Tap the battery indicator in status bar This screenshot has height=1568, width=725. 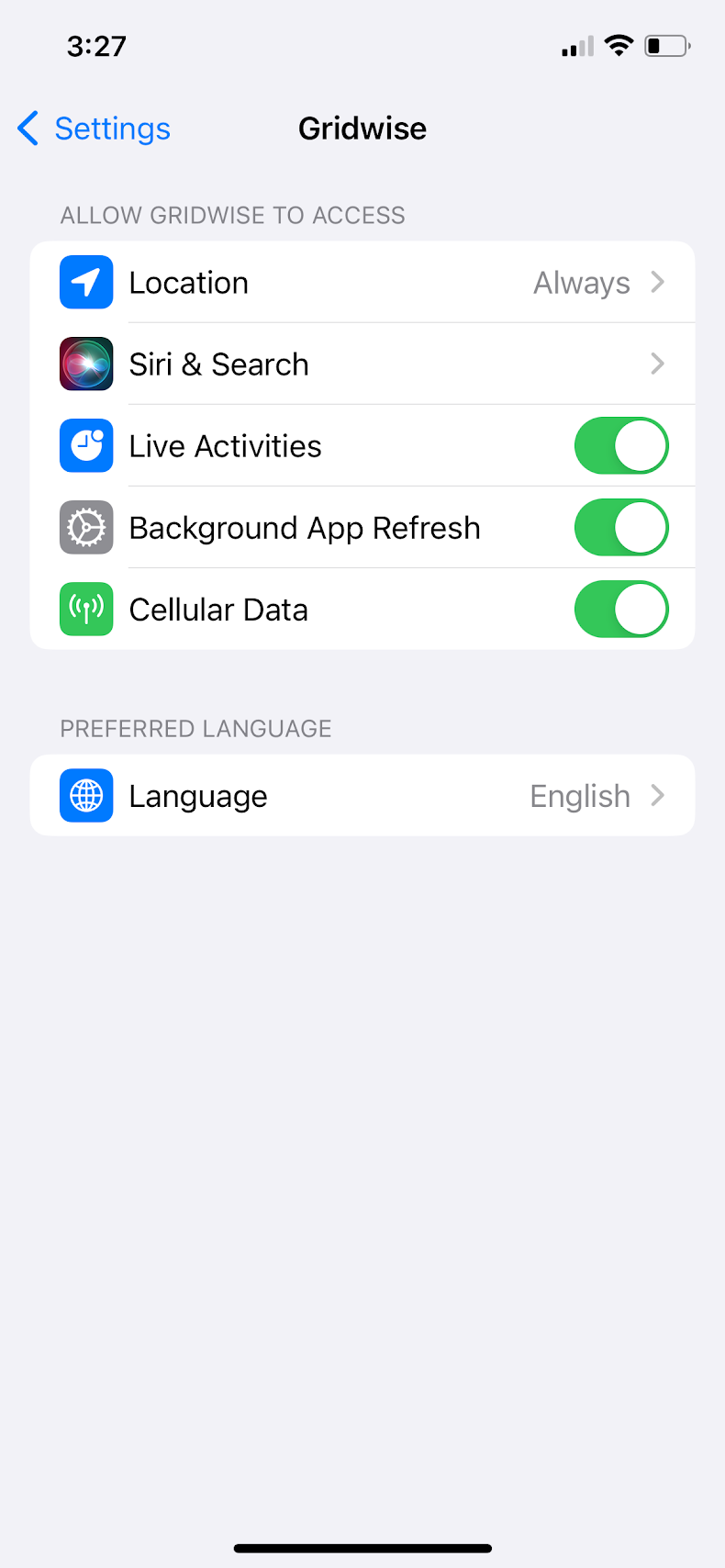(667, 45)
